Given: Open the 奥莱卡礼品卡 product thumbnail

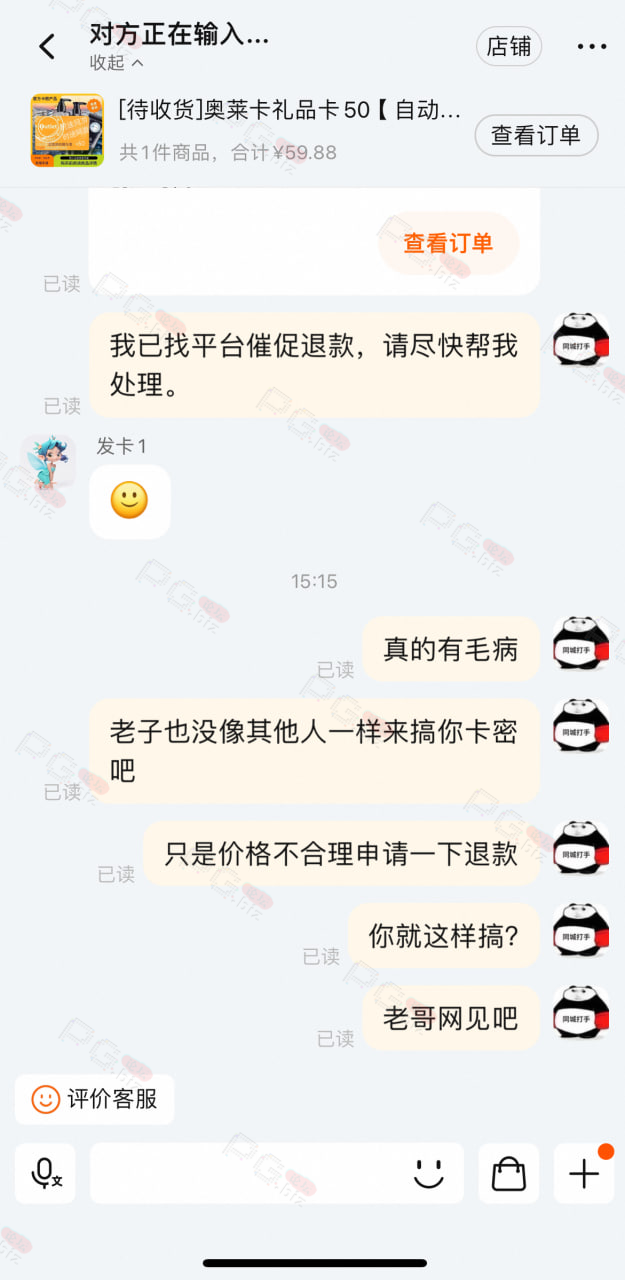Looking at the screenshot, I should [x=67, y=131].
